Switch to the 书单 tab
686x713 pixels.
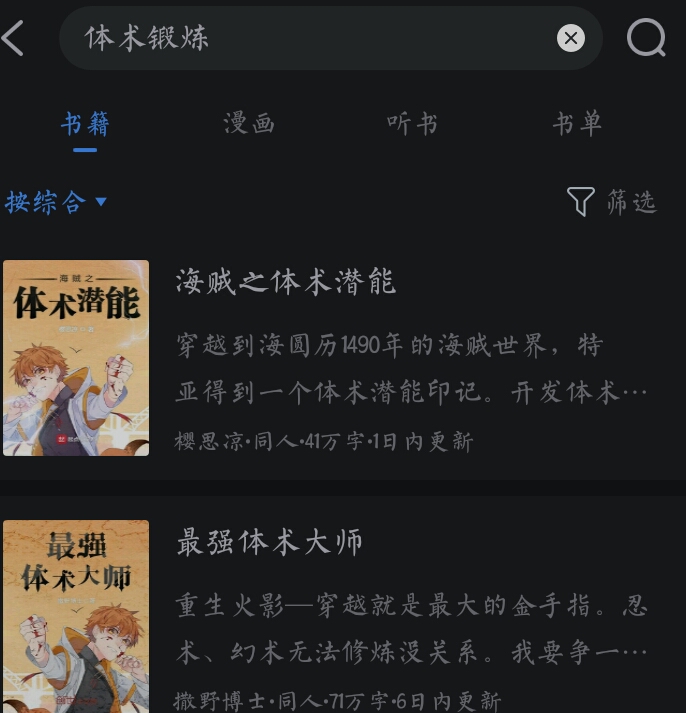pyautogui.click(x=577, y=124)
